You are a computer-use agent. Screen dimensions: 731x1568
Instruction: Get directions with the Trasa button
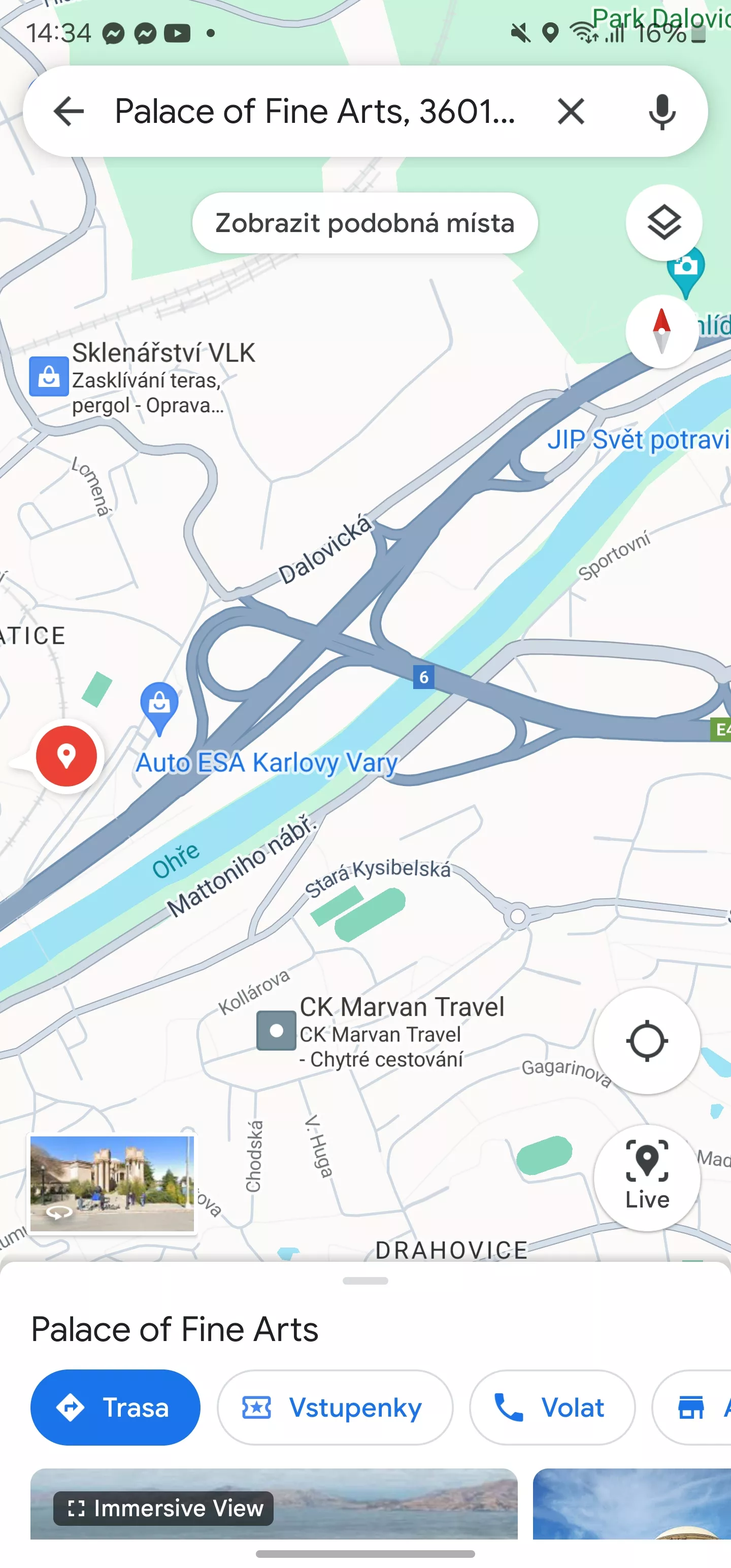(x=115, y=1408)
